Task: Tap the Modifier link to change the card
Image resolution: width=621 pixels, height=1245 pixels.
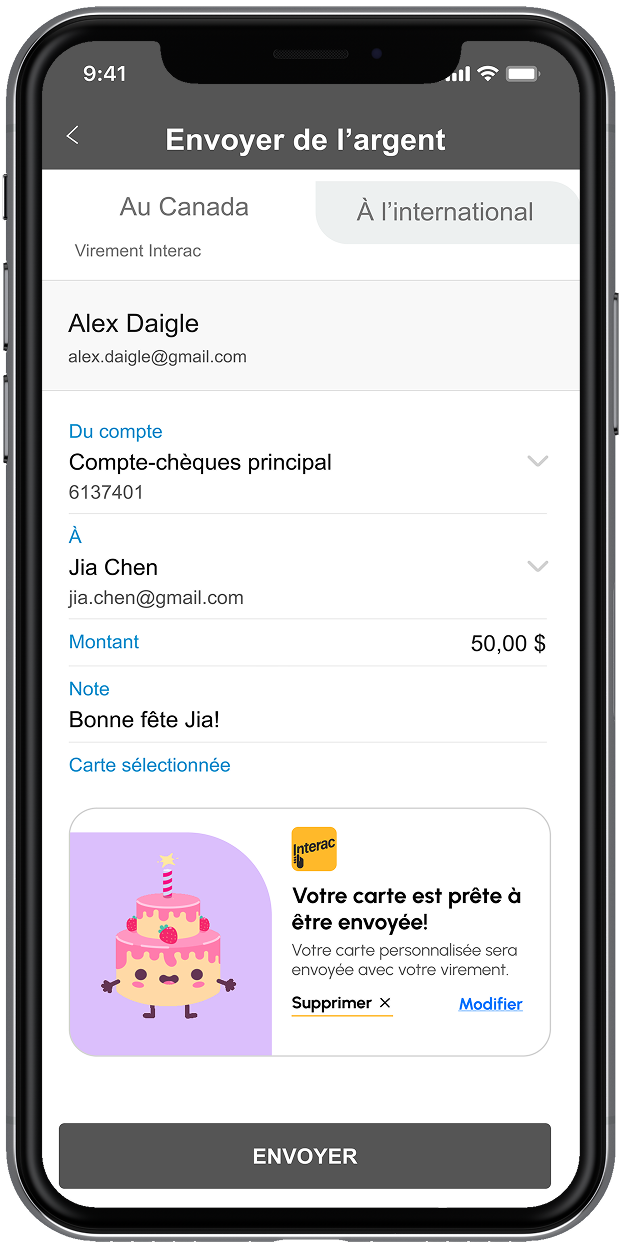Action: tap(490, 1004)
